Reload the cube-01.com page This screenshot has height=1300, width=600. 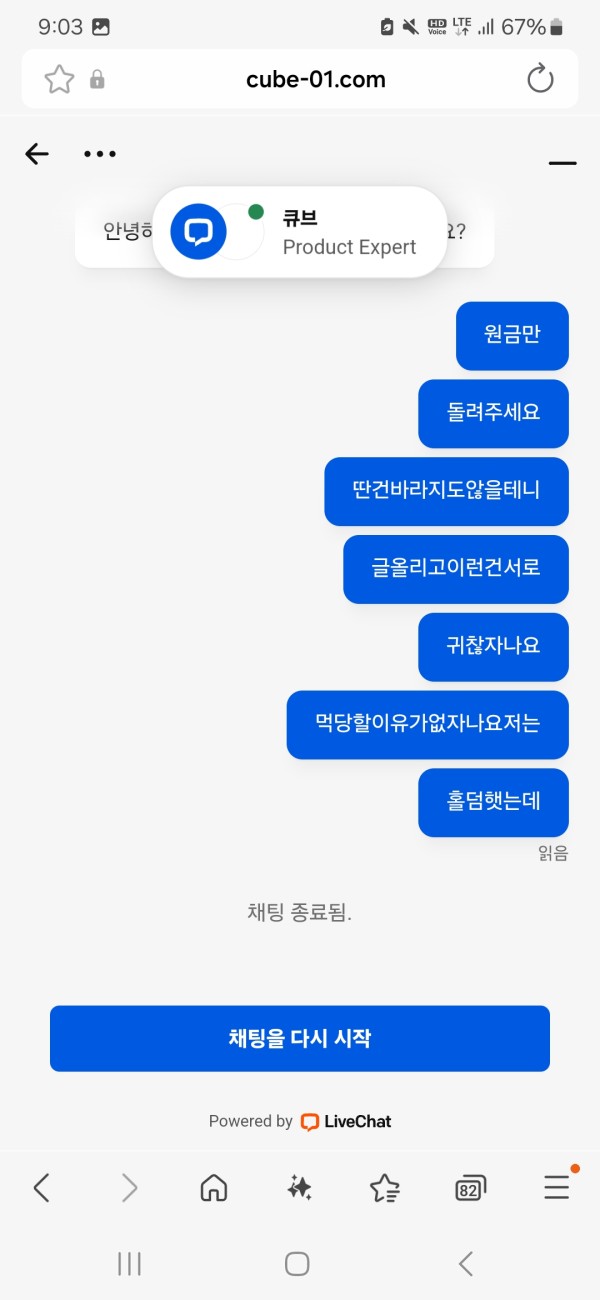(x=540, y=79)
